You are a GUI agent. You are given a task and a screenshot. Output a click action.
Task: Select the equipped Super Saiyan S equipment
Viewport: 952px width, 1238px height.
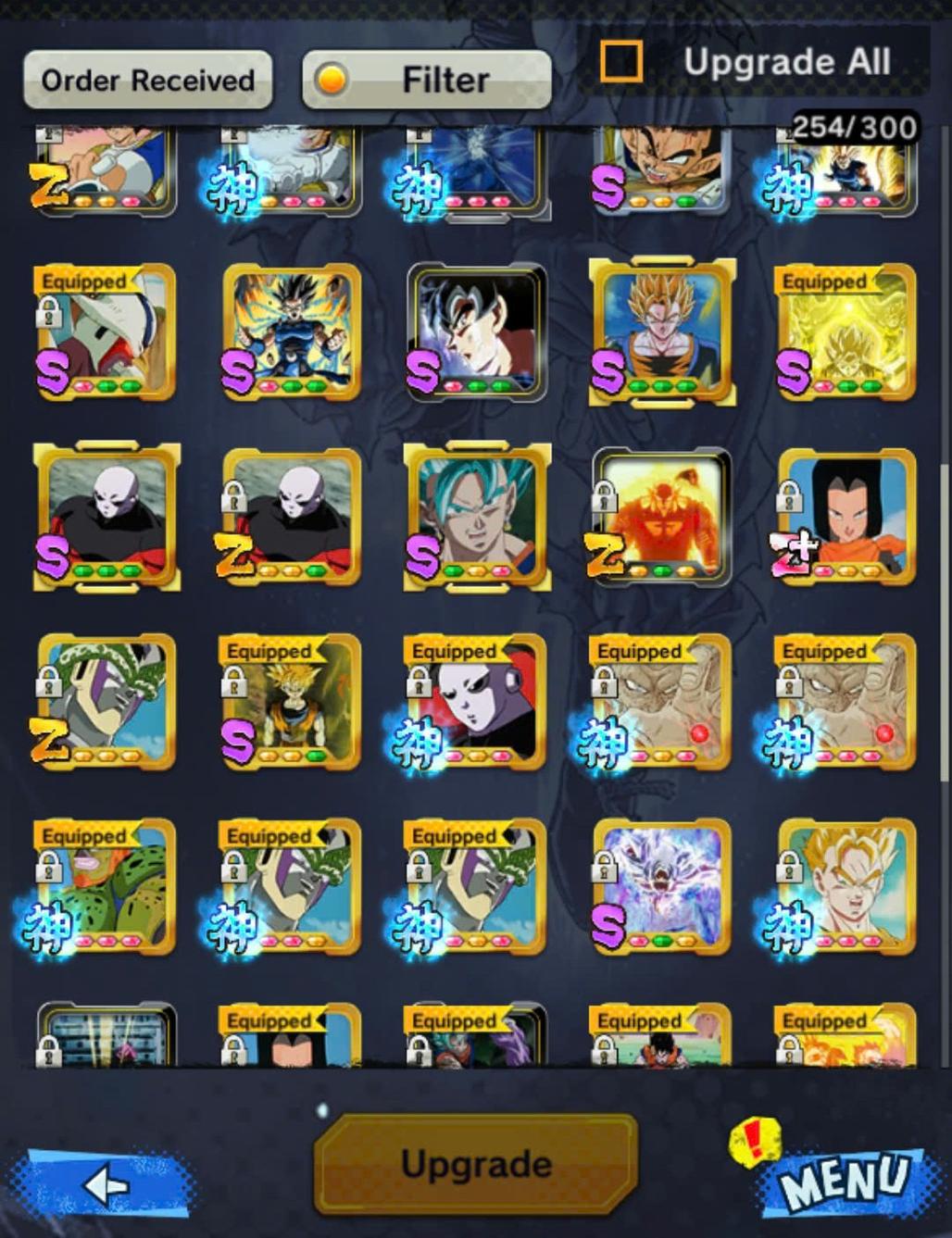[291, 702]
